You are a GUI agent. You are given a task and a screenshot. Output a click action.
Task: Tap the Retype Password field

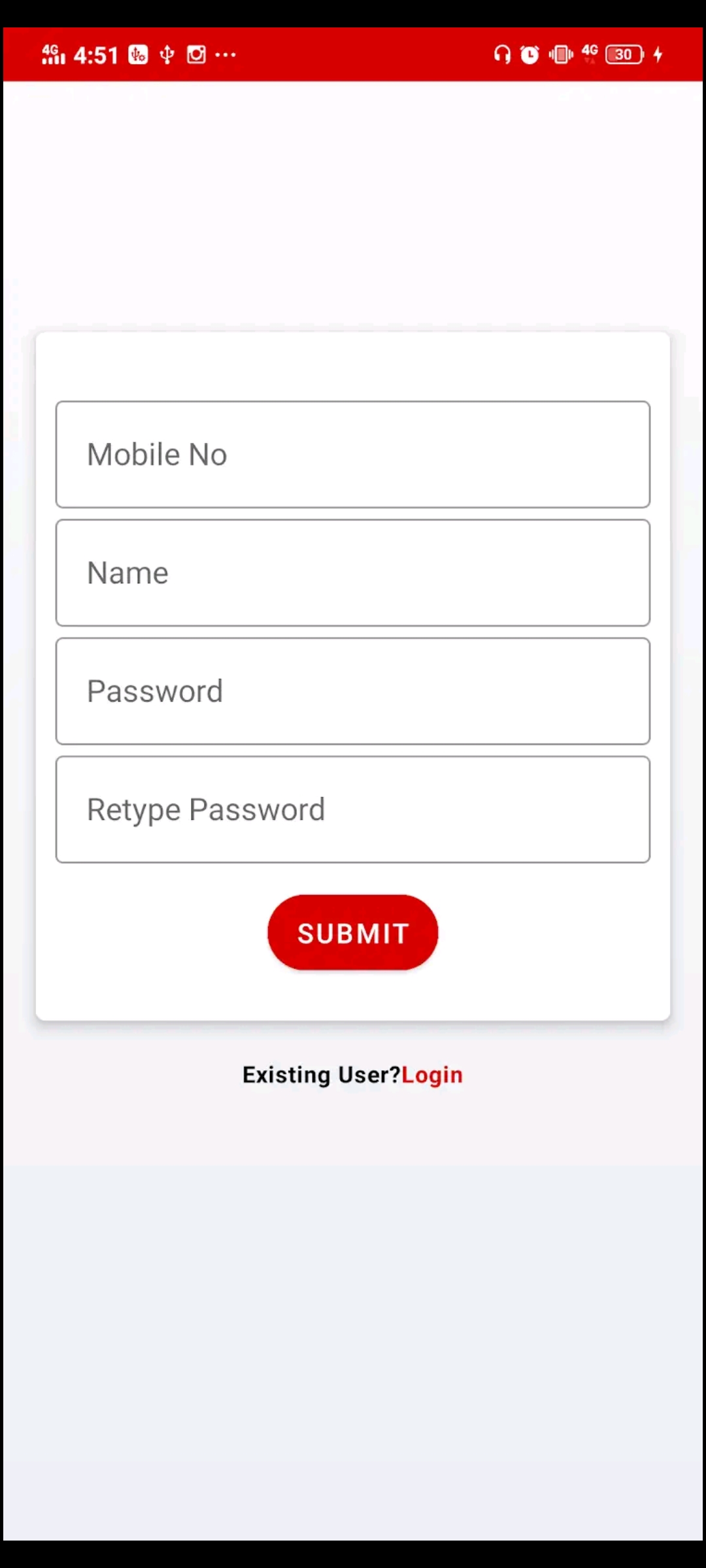pos(353,809)
